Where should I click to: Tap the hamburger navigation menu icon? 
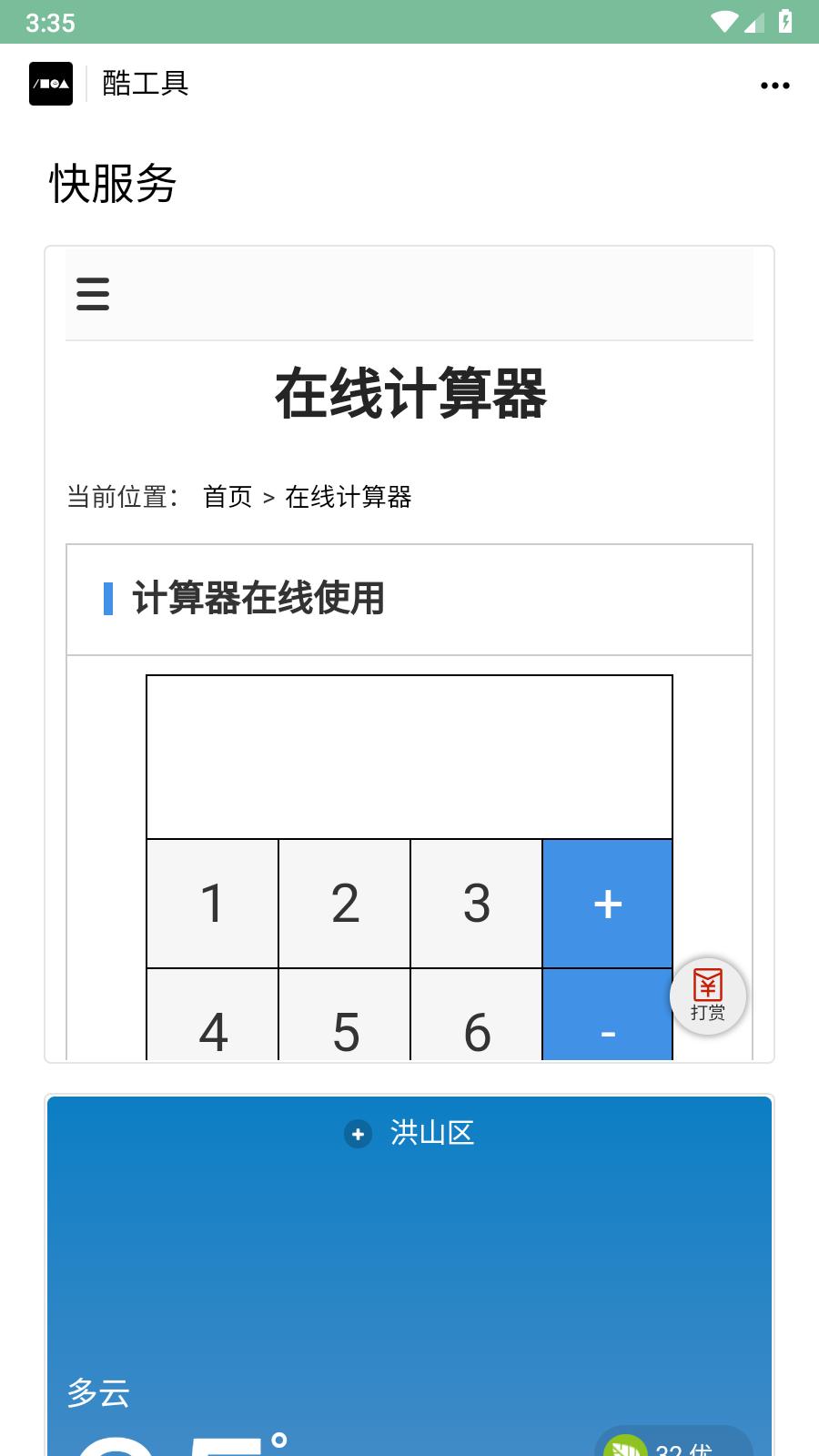click(92, 294)
